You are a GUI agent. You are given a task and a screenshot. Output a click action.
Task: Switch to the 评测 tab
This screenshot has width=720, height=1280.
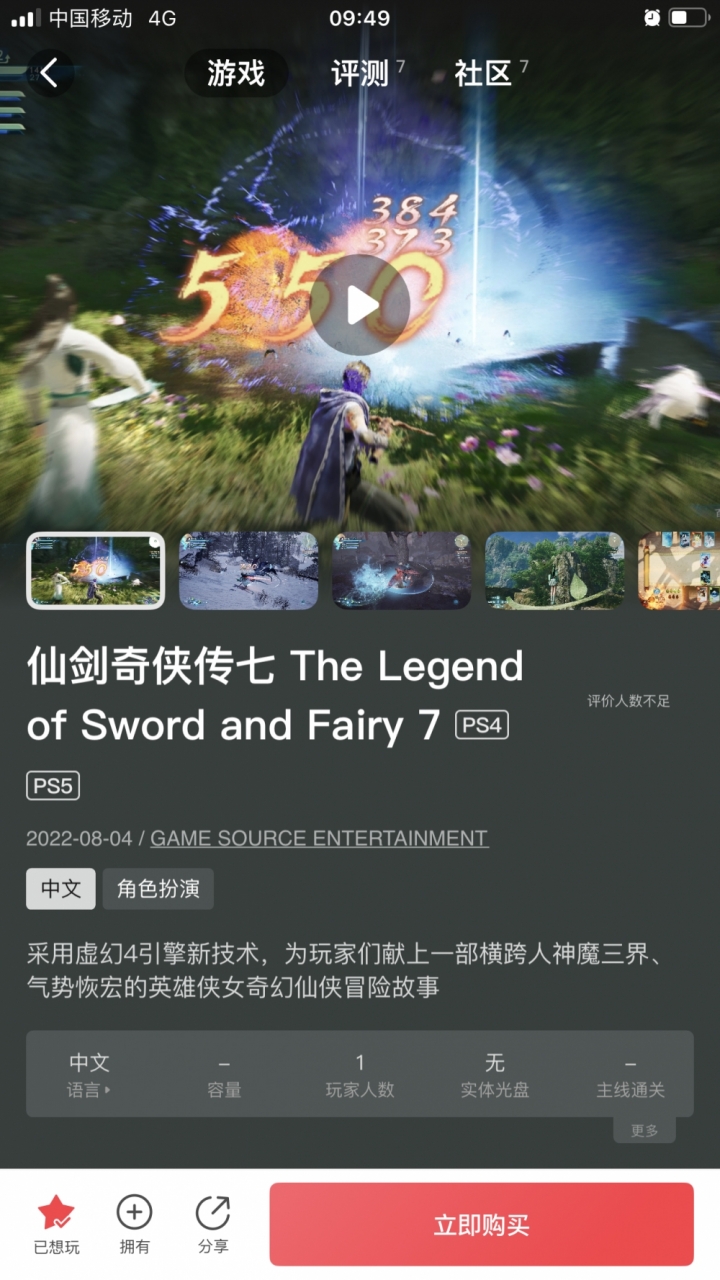(360, 73)
